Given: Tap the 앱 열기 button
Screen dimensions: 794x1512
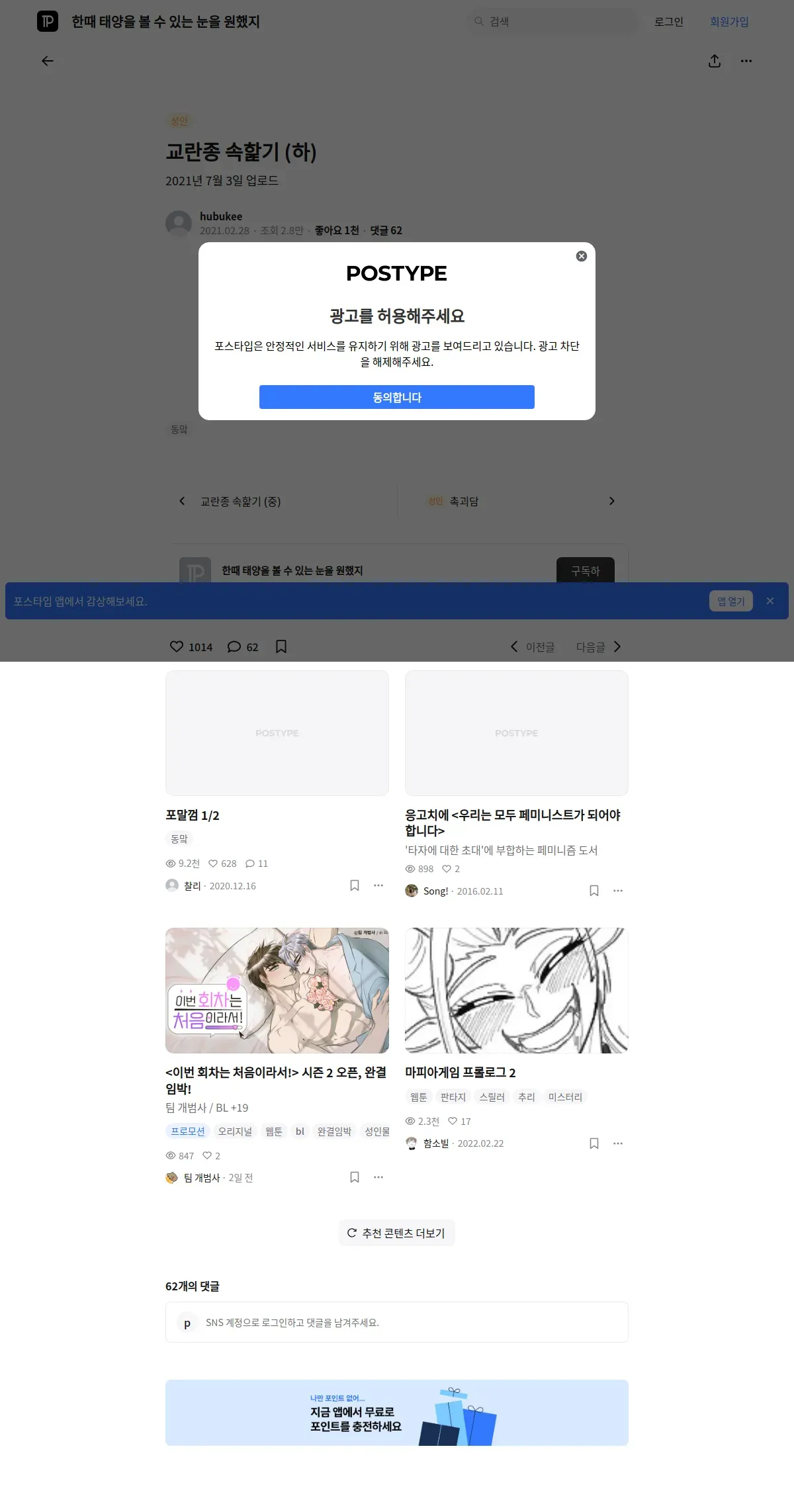Looking at the screenshot, I should (x=731, y=601).
